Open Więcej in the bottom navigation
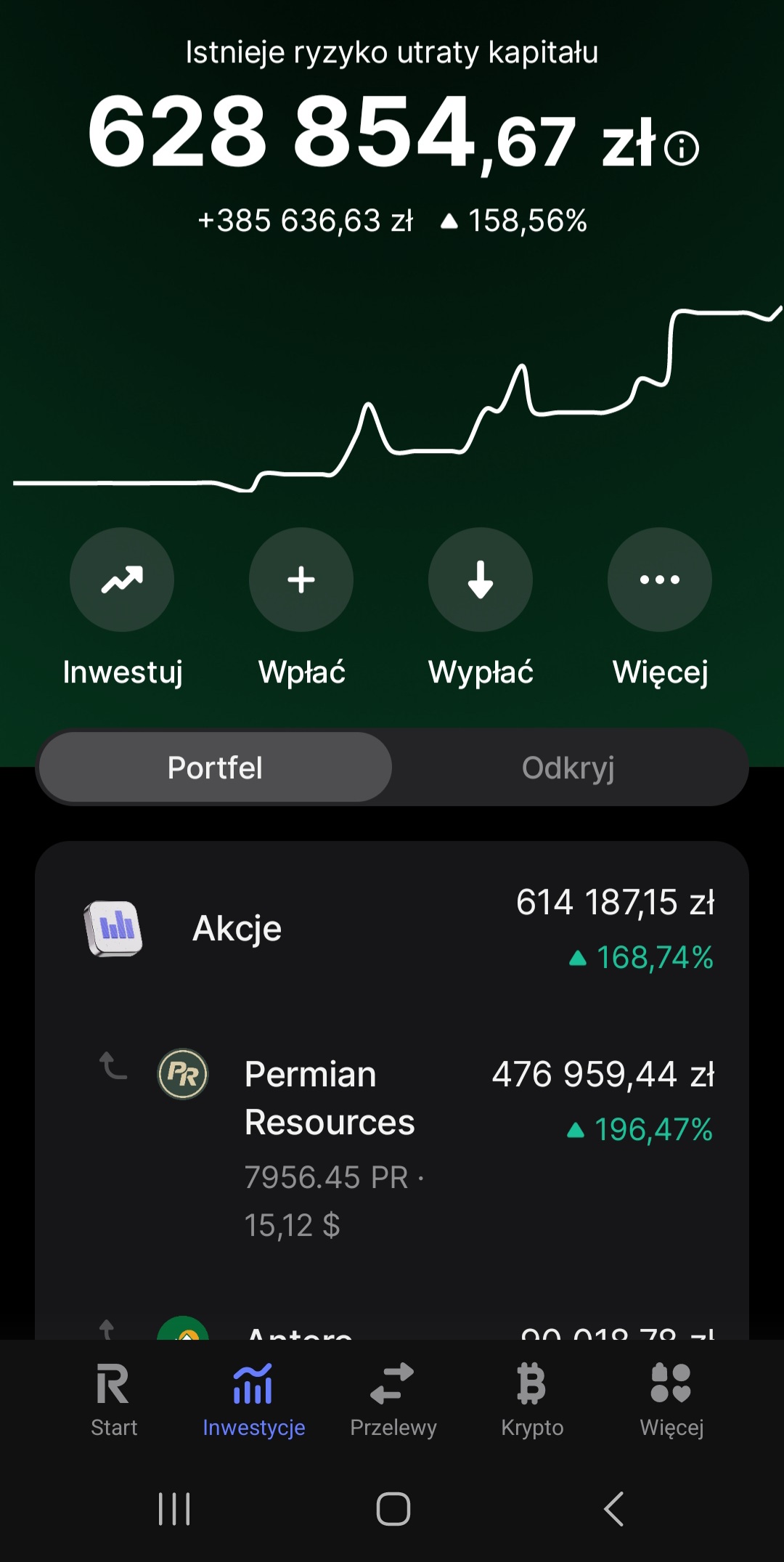Screen dimensions: 784x1562 671,1399
